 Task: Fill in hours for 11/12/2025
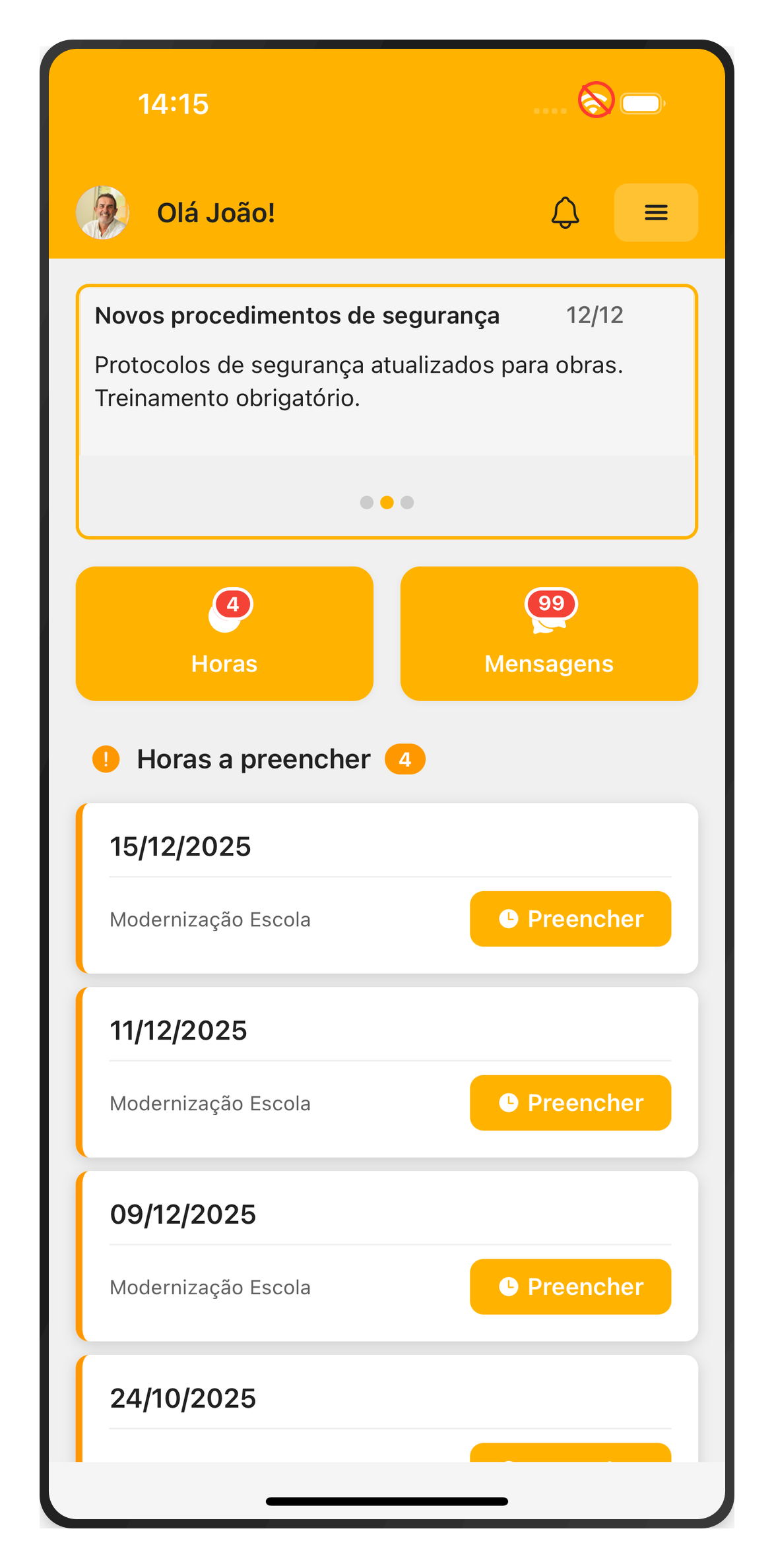[570, 1103]
